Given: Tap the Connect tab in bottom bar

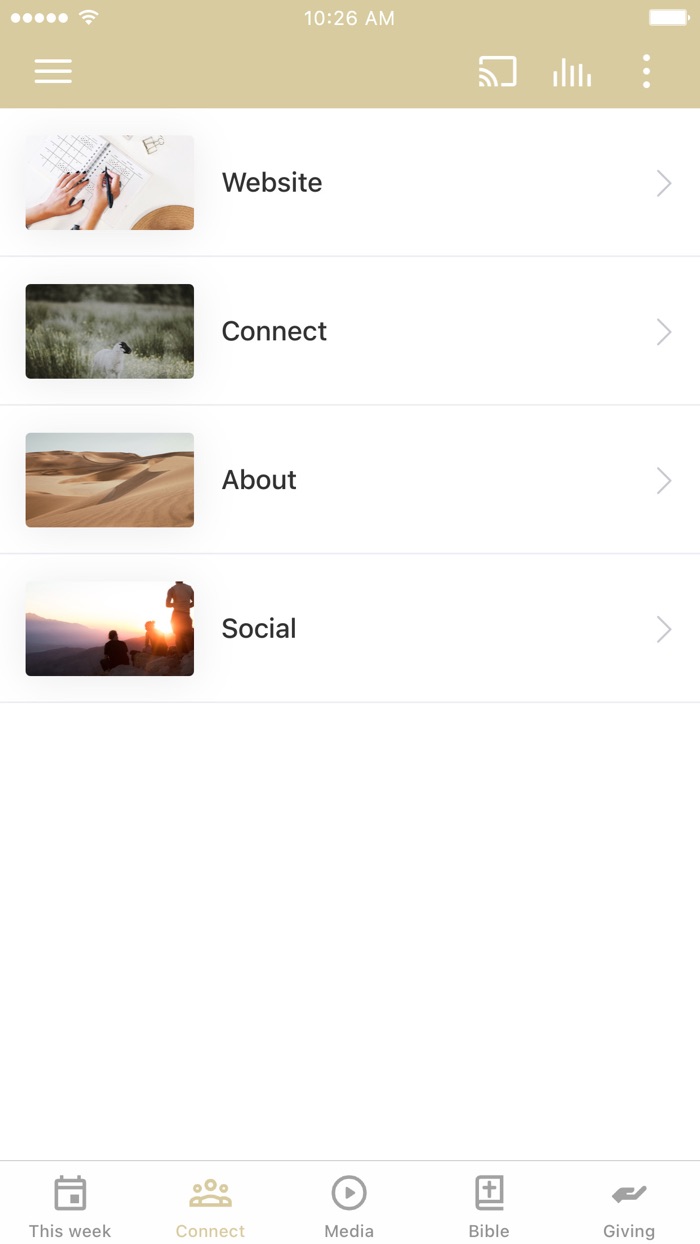Looking at the screenshot, I should (x=210, y=1205).
